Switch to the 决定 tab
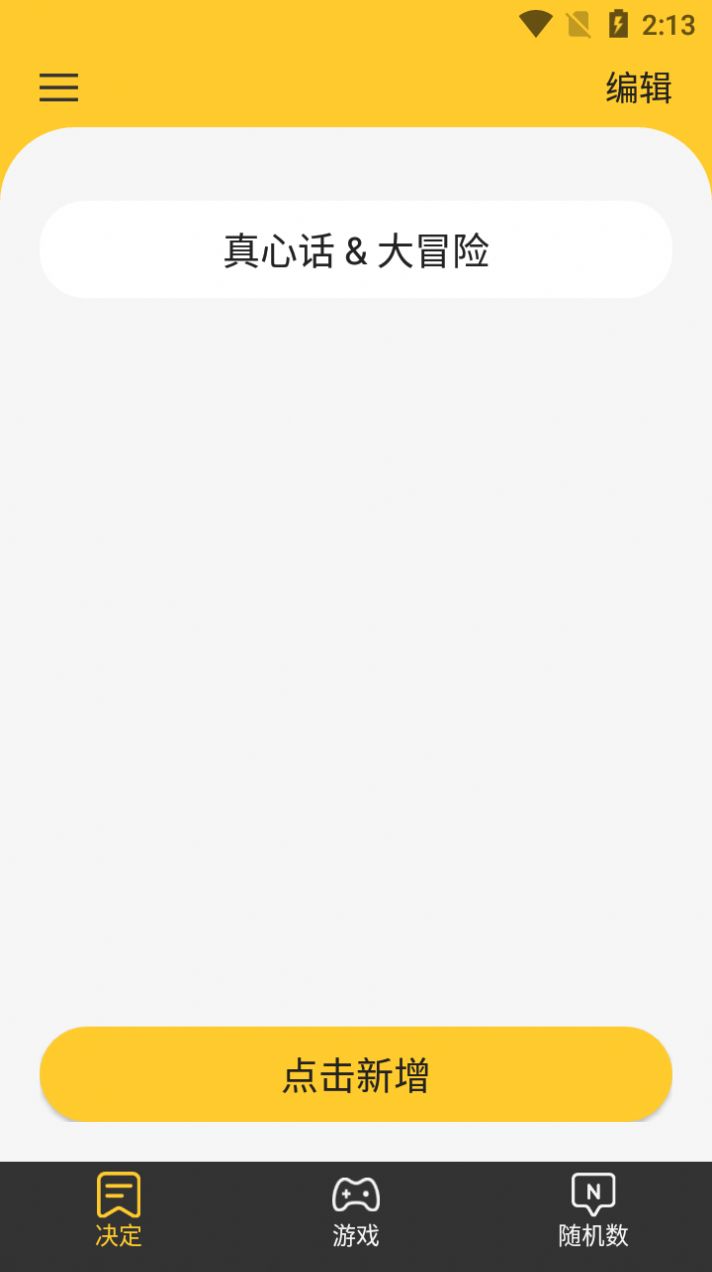This screenshot has height=1272, width=712. click(x=119, y=1210)
